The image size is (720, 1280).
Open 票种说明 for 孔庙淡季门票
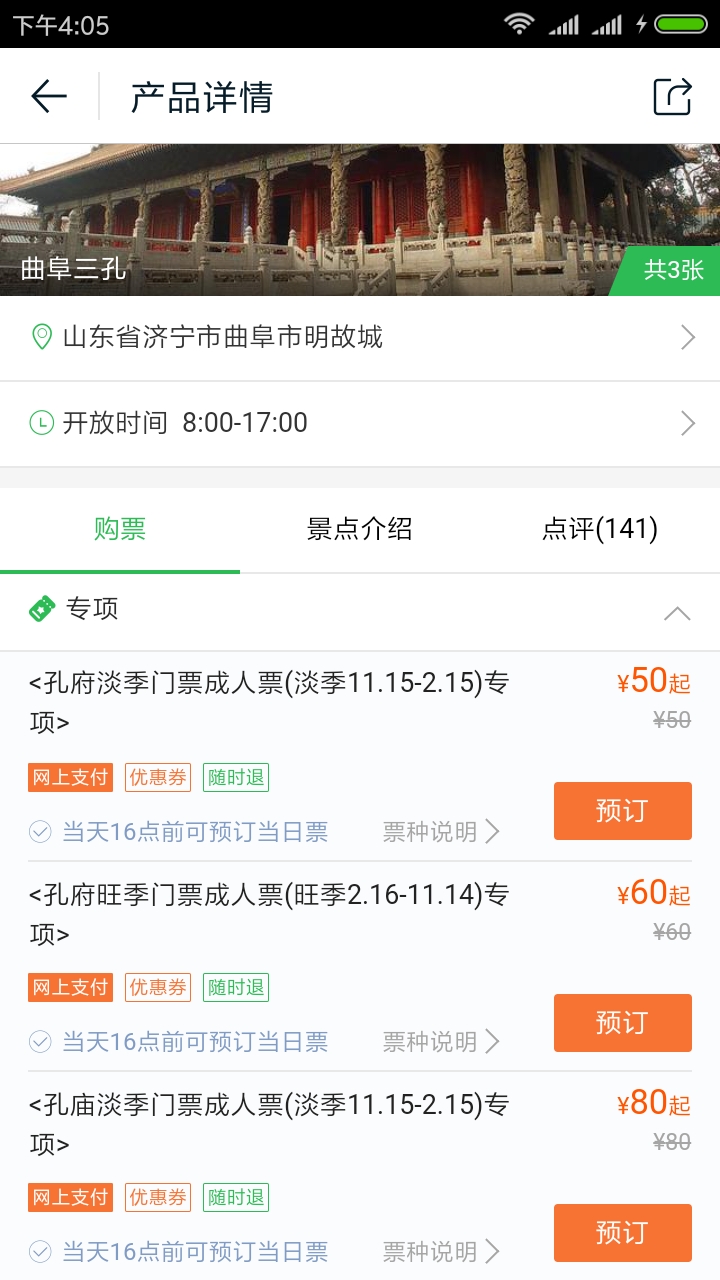440,1252
